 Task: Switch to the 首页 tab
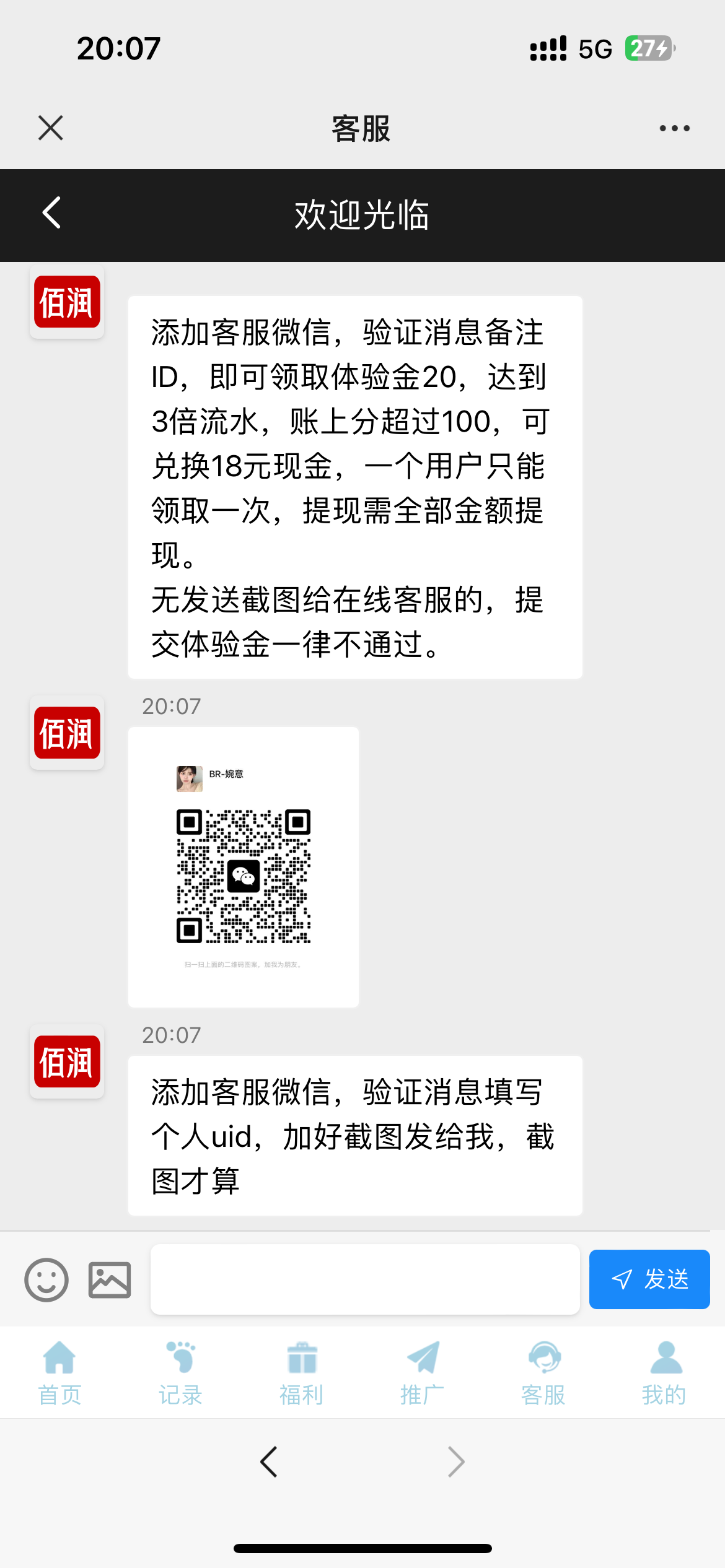(59, 1372)
